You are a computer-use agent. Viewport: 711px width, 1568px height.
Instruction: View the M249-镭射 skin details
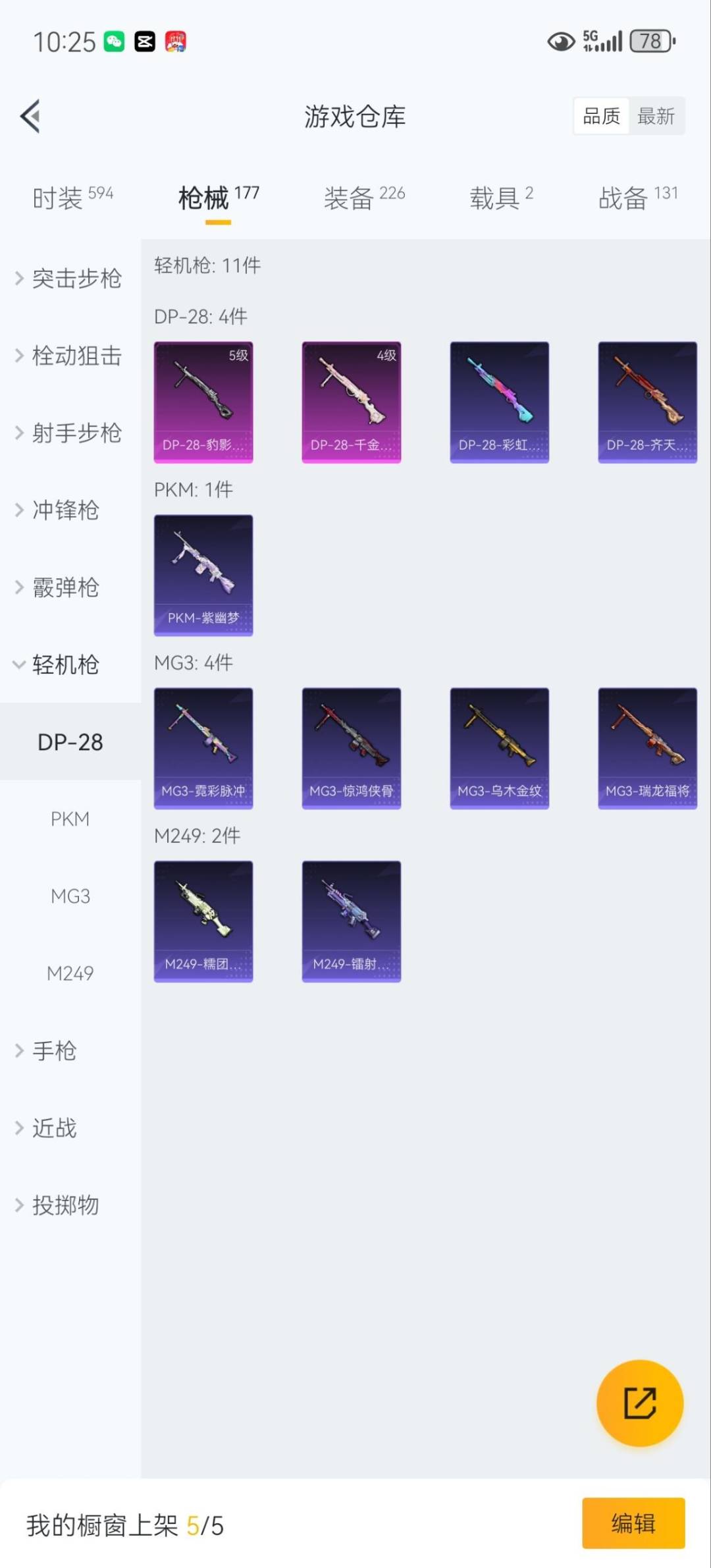point(351,921)
